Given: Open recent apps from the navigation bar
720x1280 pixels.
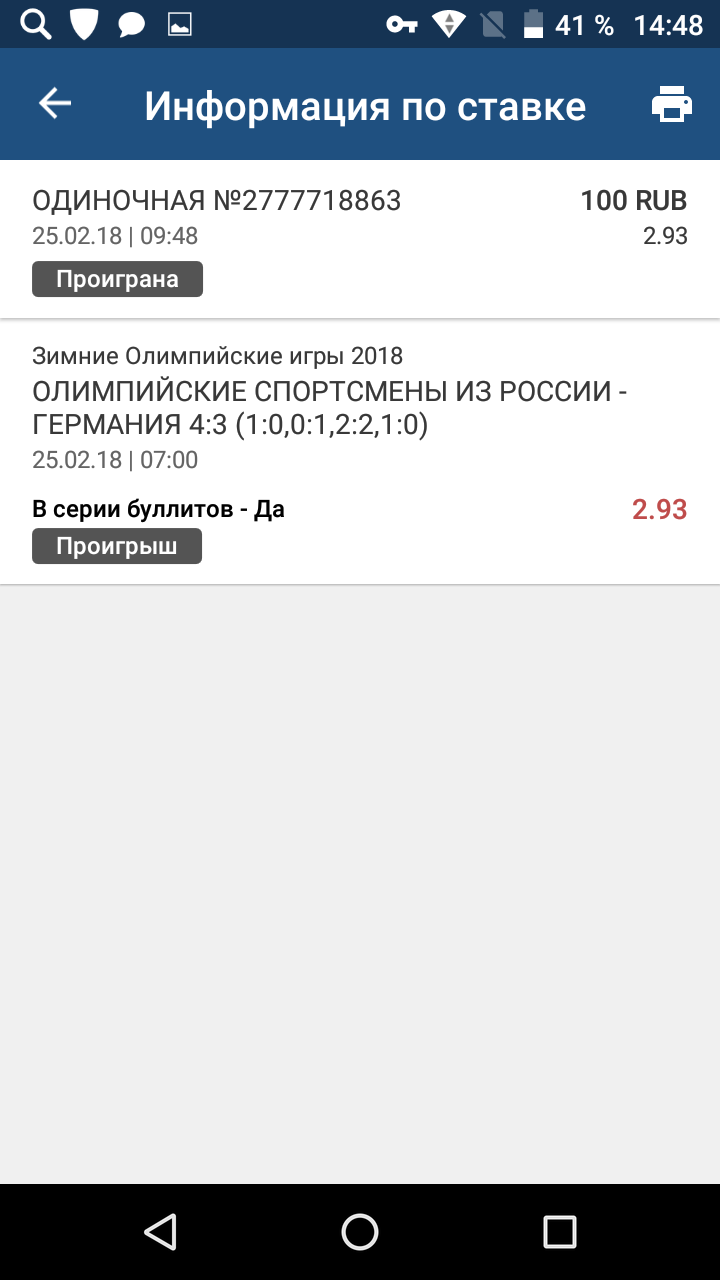Looking at the screenshot, I should point(560,1232).
